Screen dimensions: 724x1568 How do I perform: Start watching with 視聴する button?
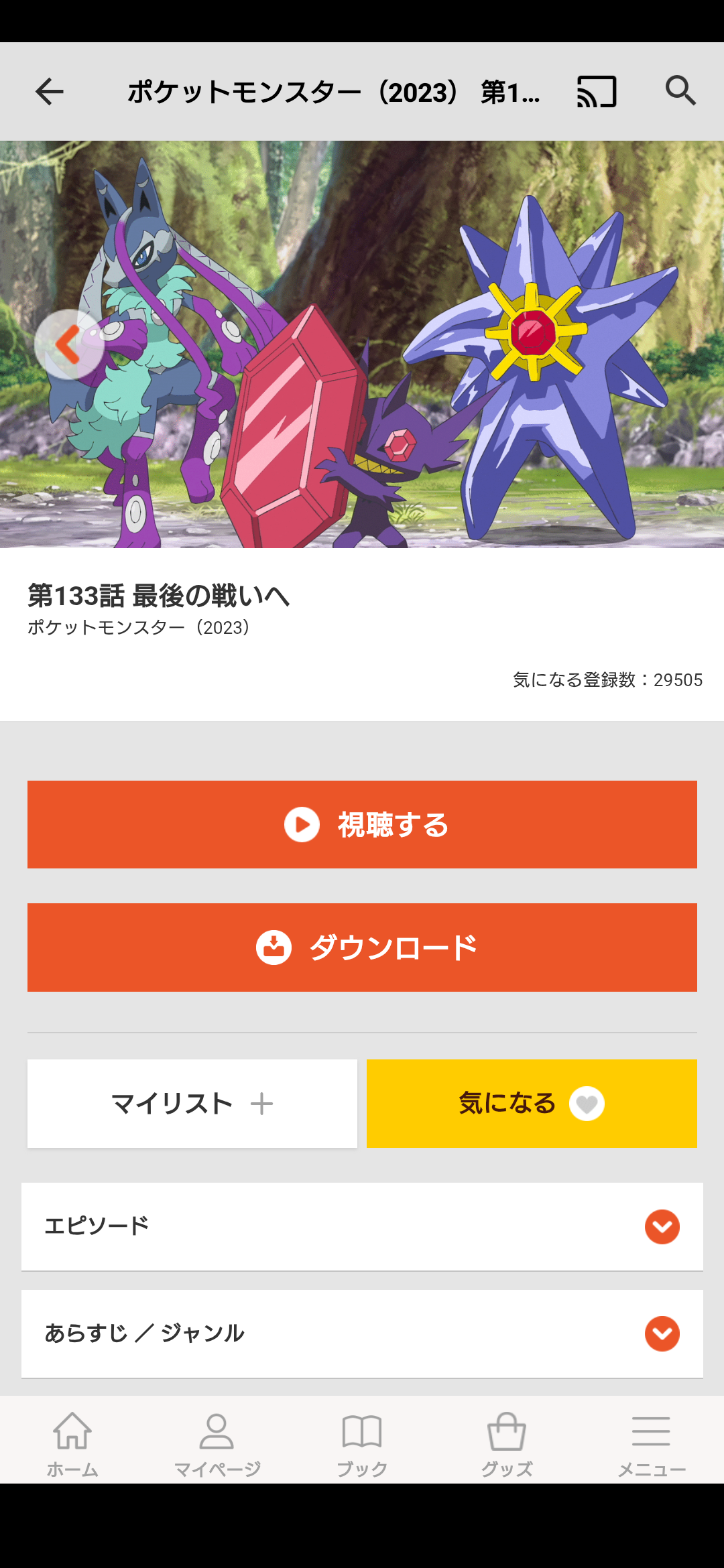point(362,825)
